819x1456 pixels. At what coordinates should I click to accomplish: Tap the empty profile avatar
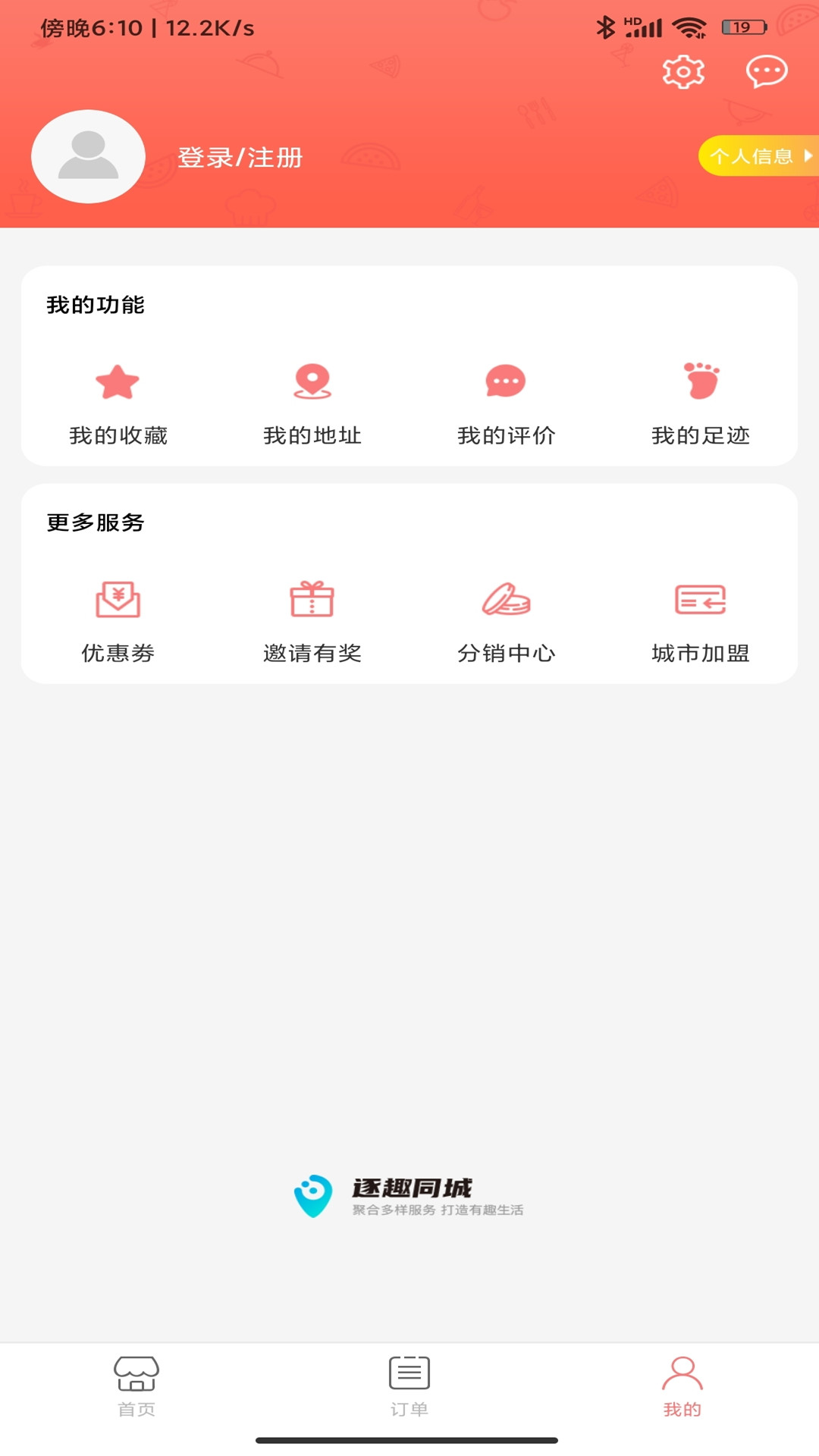(x=88, y=157)
